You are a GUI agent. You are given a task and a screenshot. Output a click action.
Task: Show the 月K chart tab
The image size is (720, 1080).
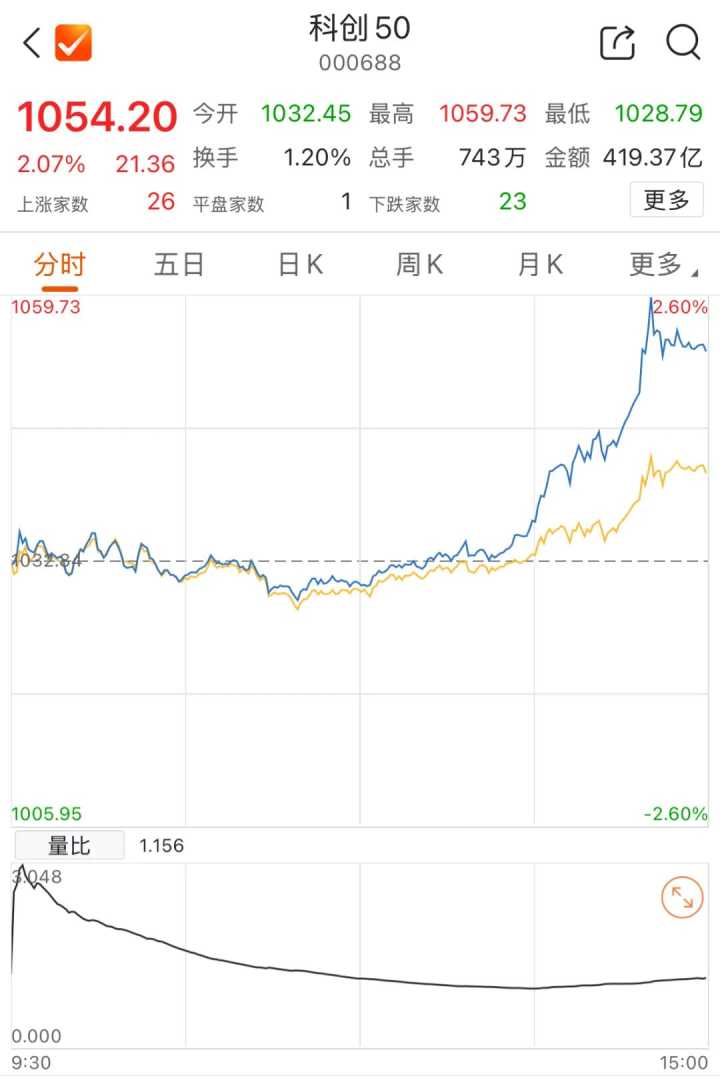[x=540, y=265]
